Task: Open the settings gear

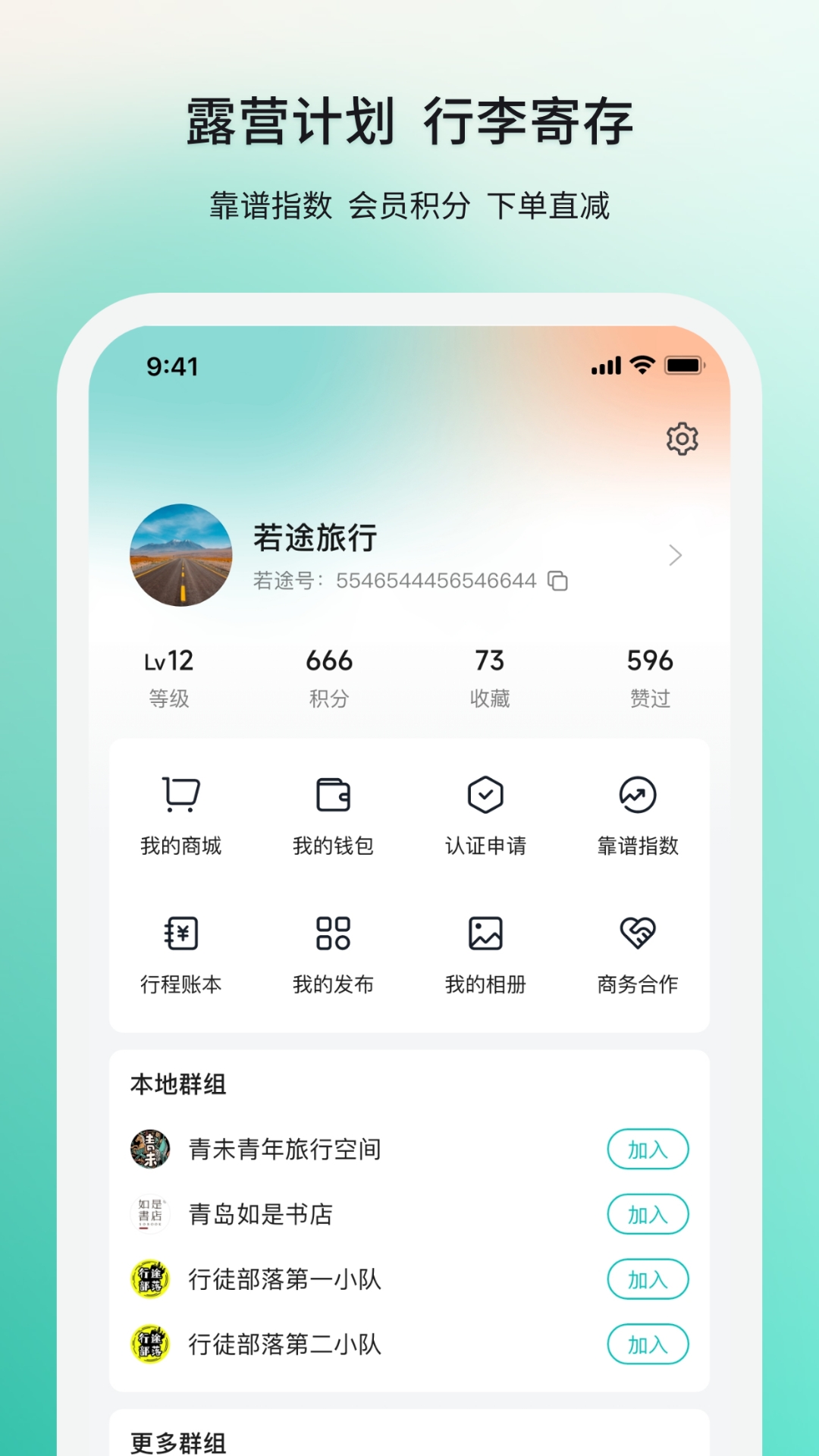Action: click(682, 438)
